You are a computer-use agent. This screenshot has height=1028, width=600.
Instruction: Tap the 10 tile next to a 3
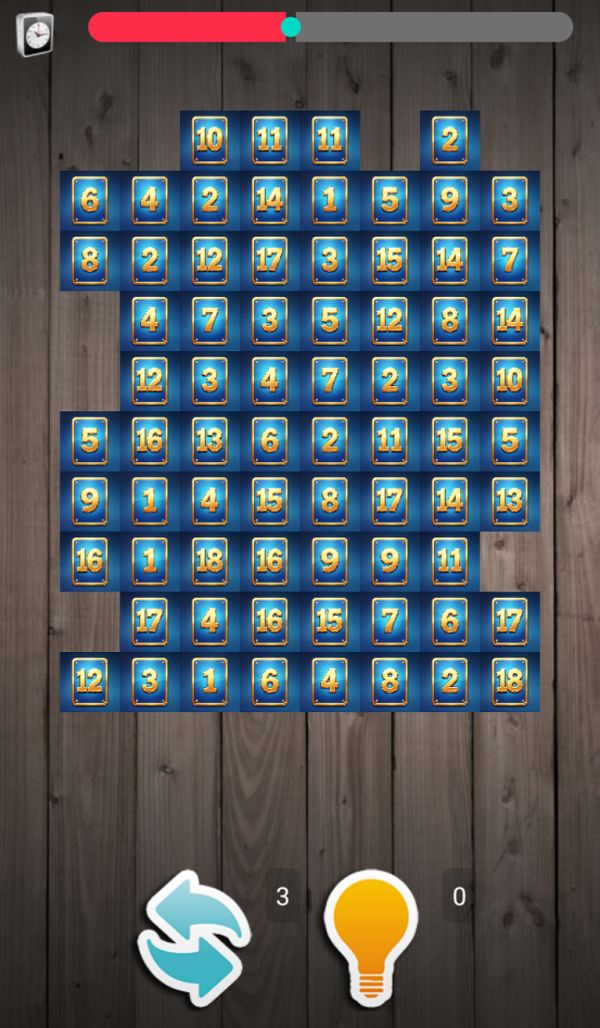coord(509,381)
